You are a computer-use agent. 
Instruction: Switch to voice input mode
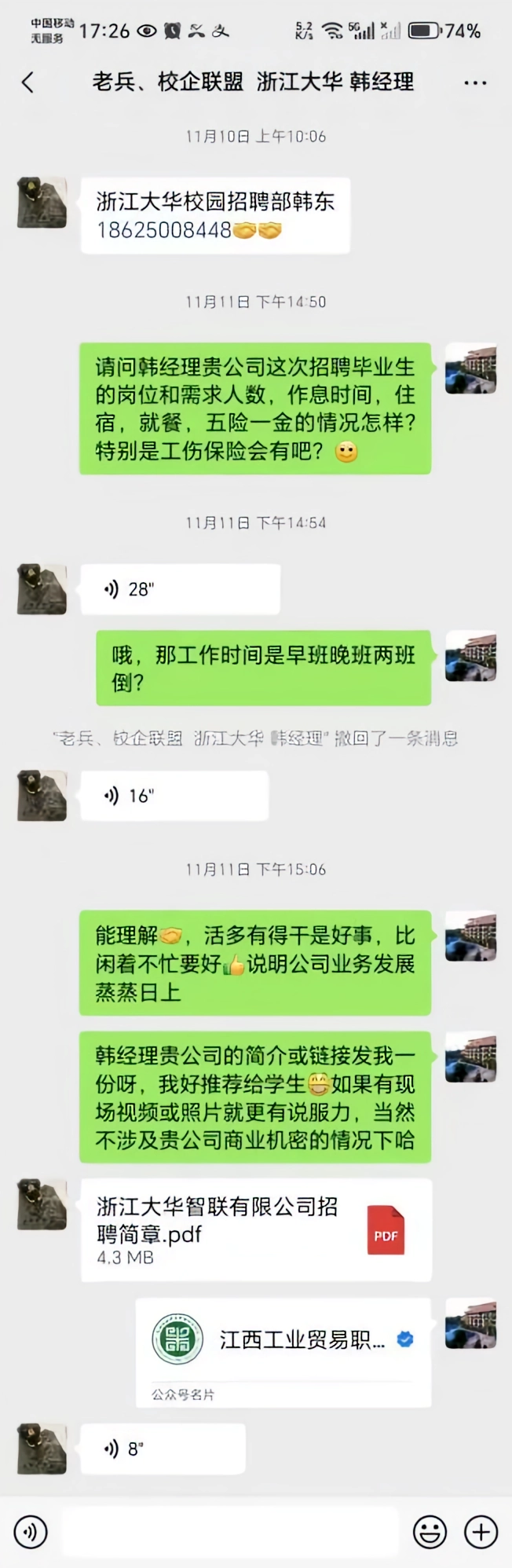click(x=31, y=1532)
